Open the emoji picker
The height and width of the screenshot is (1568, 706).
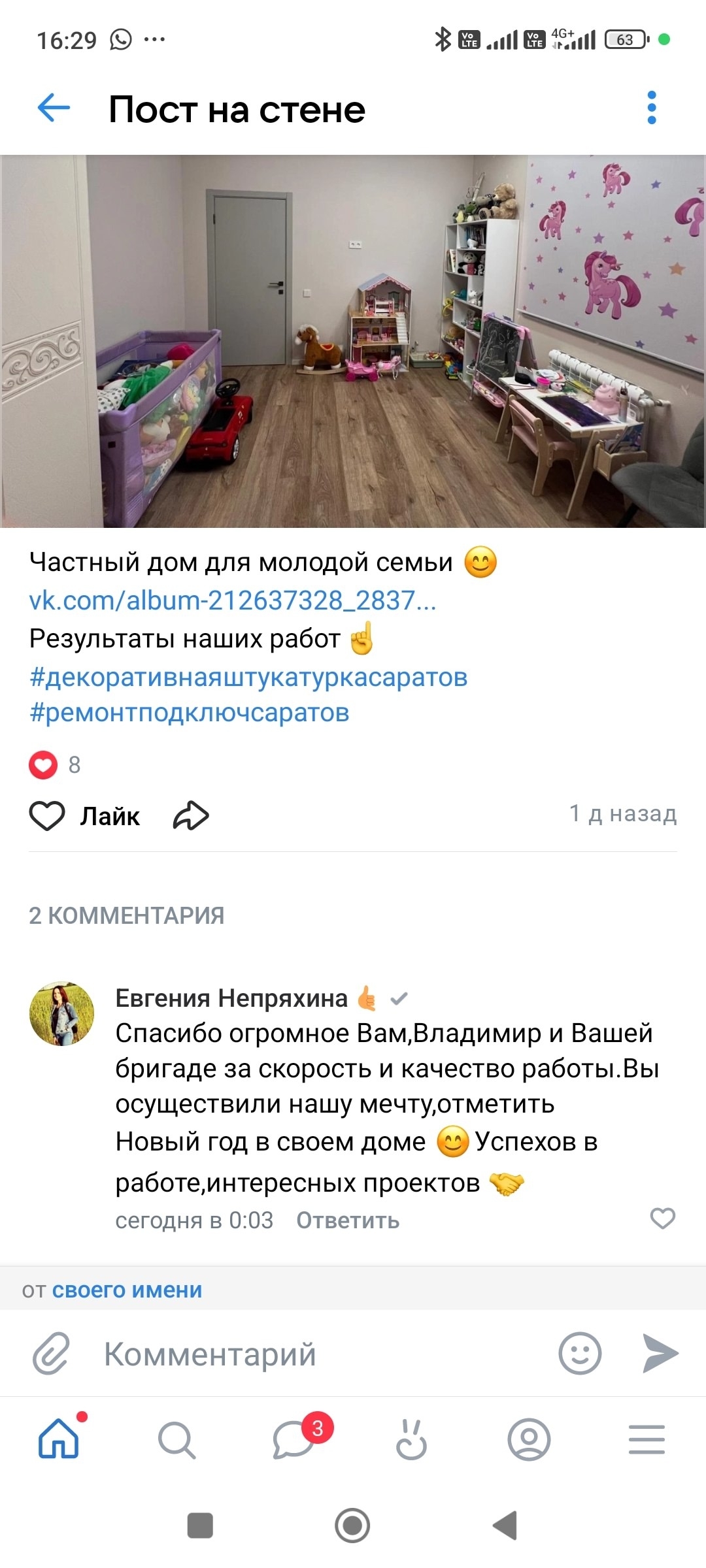(x=580, y=1353)
